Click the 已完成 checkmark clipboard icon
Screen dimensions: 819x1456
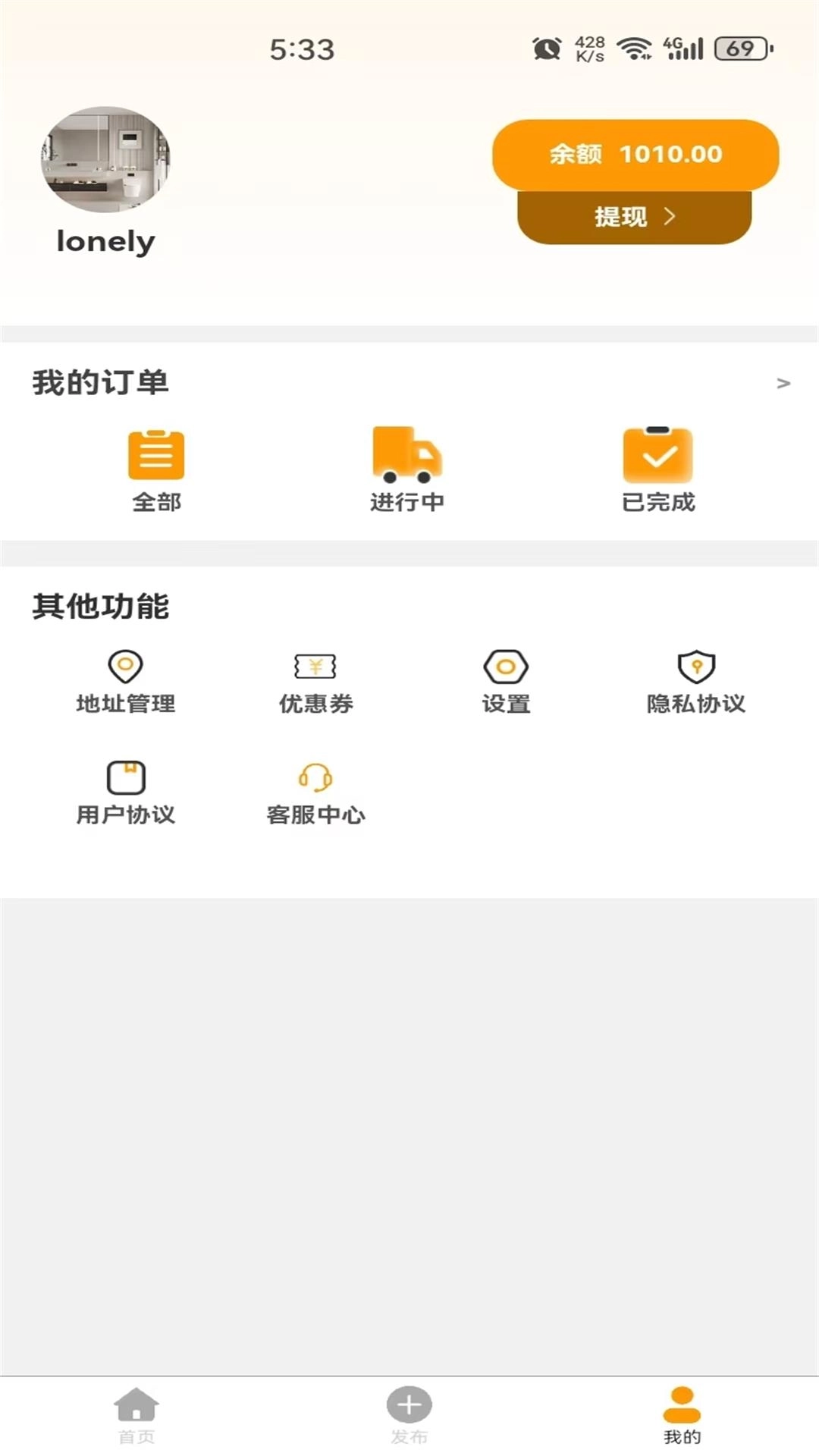pos(657,455)
